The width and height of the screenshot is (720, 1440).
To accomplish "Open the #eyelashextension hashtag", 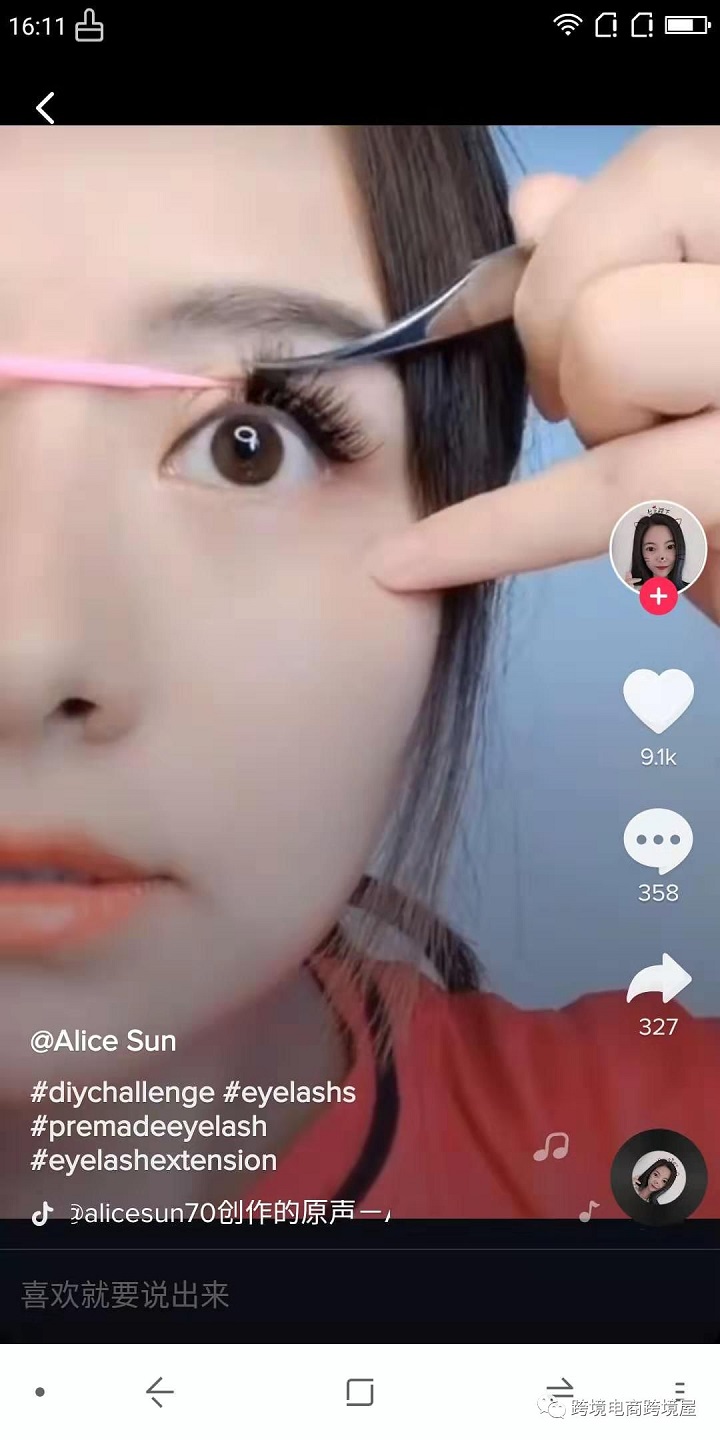I will click(x=153, y=1160).
